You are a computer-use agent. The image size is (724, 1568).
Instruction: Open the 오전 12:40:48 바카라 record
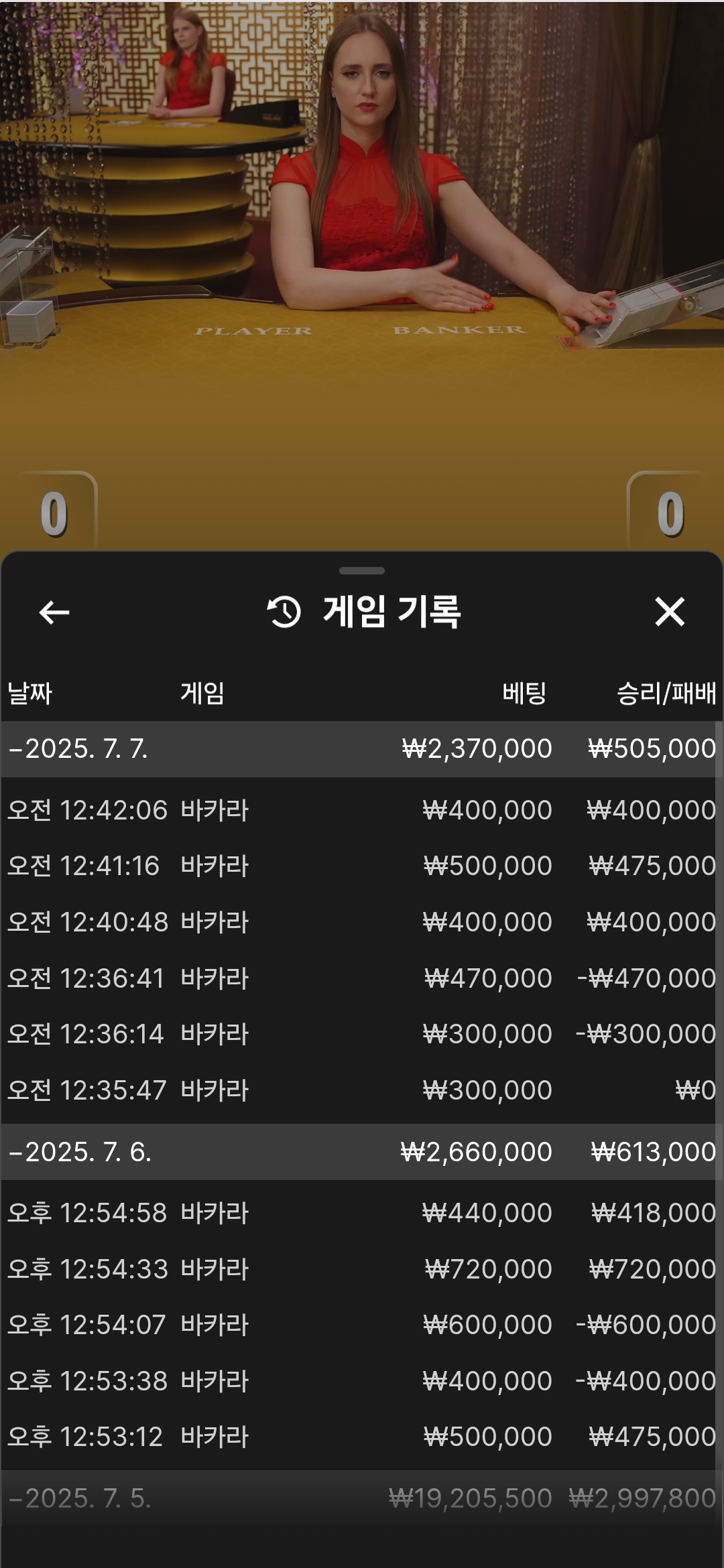[362, 922]
